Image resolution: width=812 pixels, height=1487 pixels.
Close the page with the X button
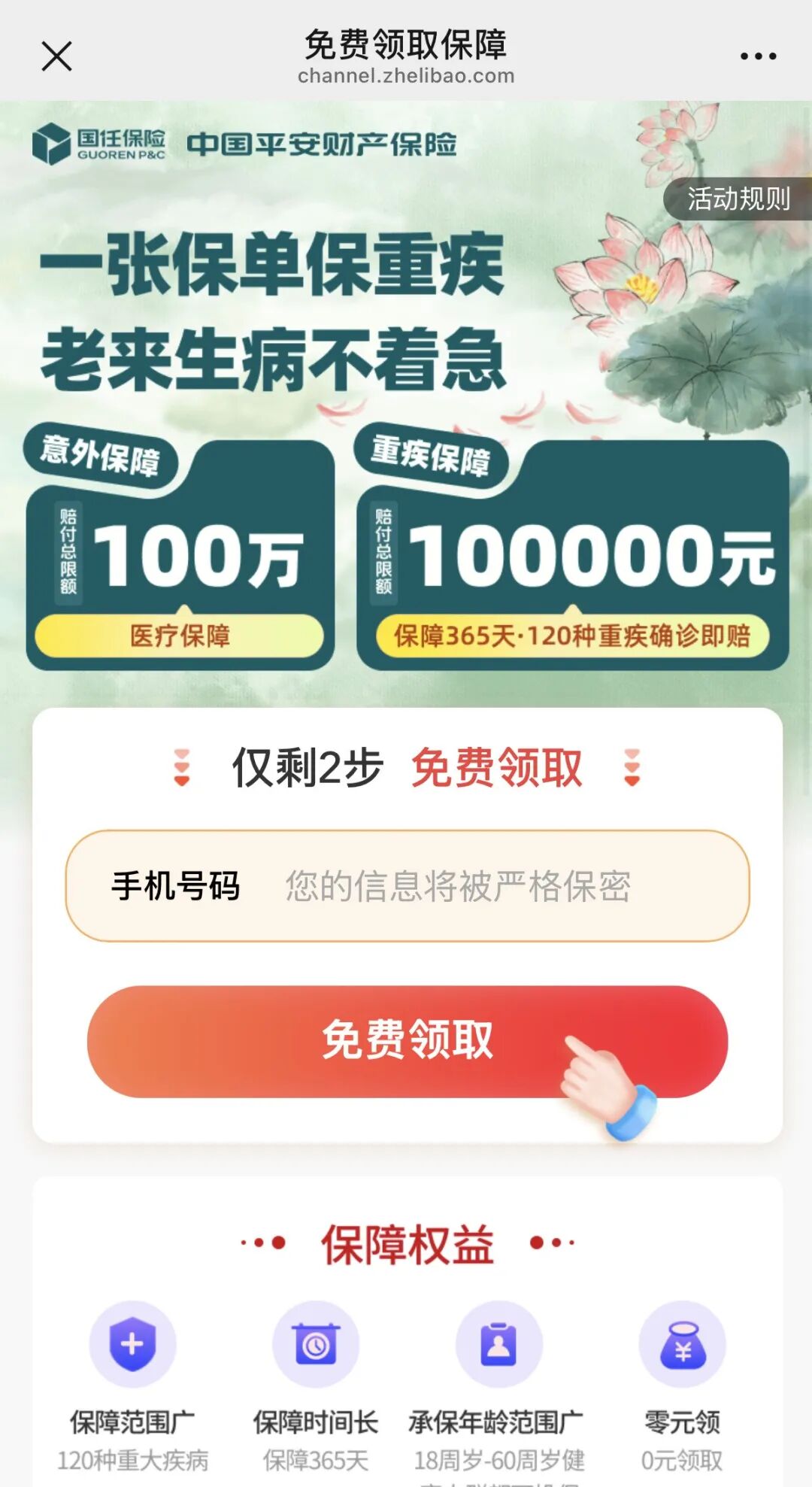click(57, 56)
